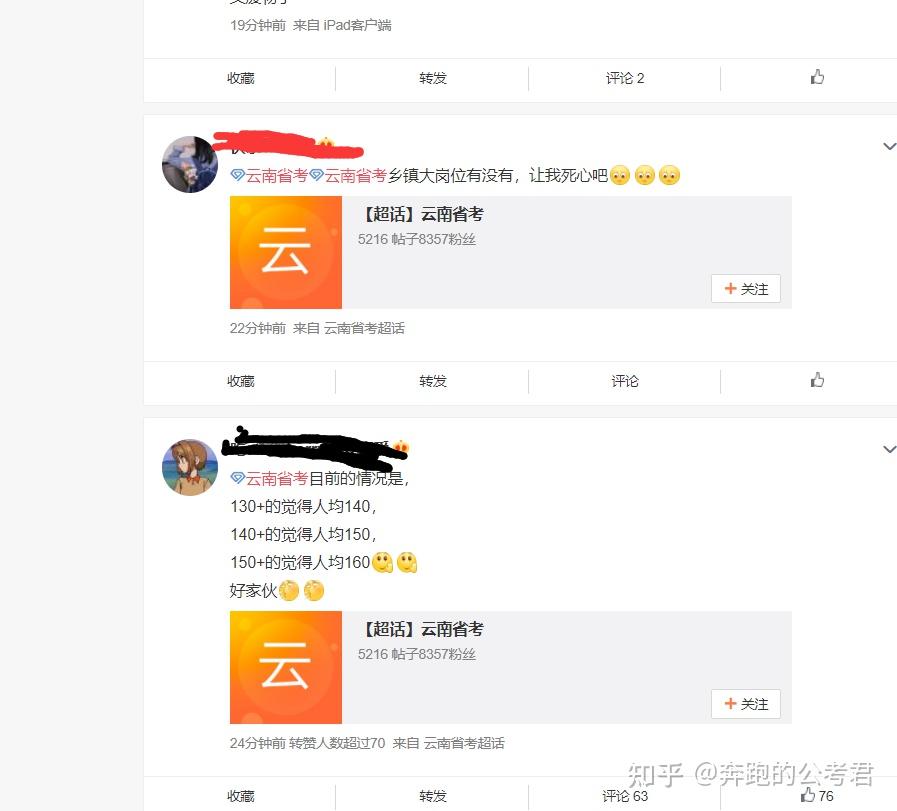This screenshot has width=897, height=811.
Task: Like the 乡镇大岗位 post
Action: pos(817,380)
